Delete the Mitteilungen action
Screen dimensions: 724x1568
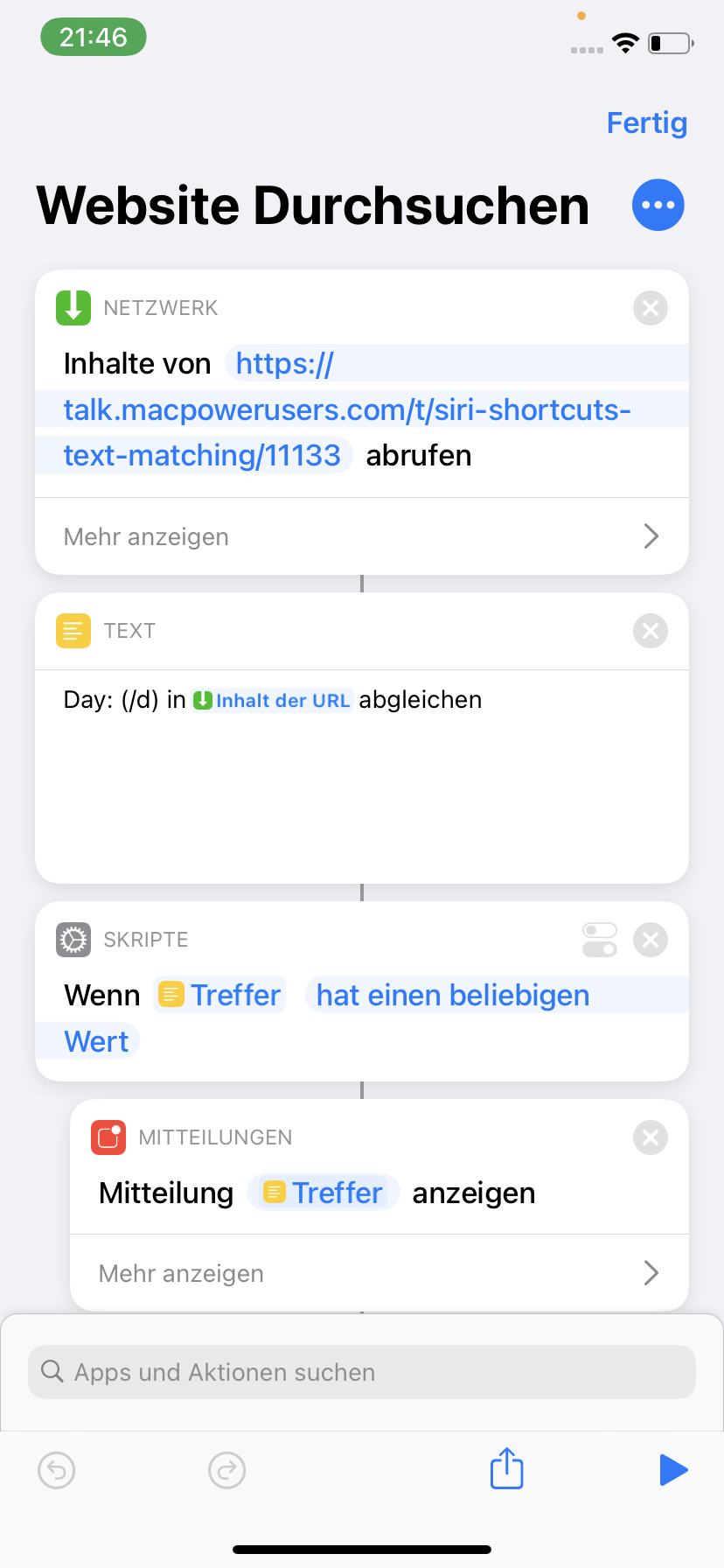pyautogui.click(x=651, y=1137)
